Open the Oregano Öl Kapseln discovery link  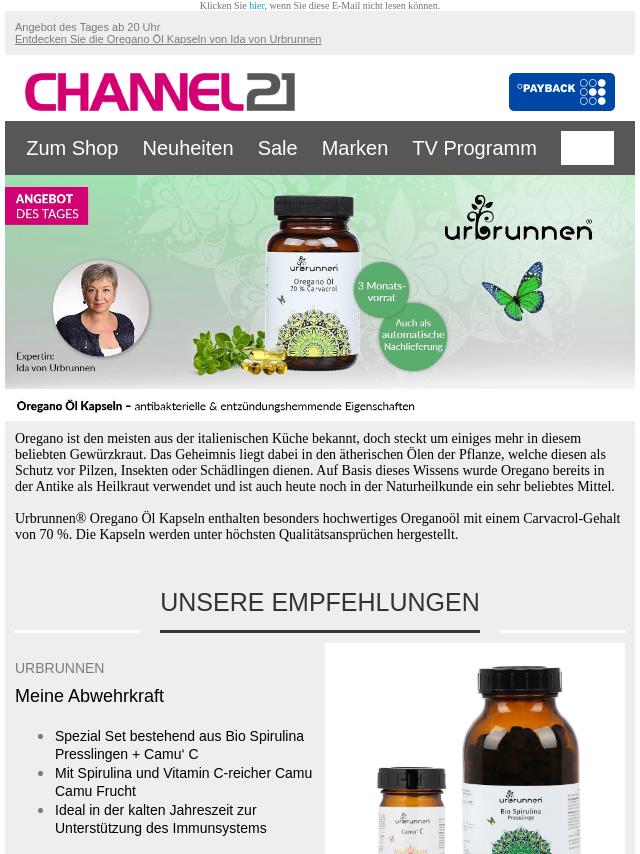(168, 40)
